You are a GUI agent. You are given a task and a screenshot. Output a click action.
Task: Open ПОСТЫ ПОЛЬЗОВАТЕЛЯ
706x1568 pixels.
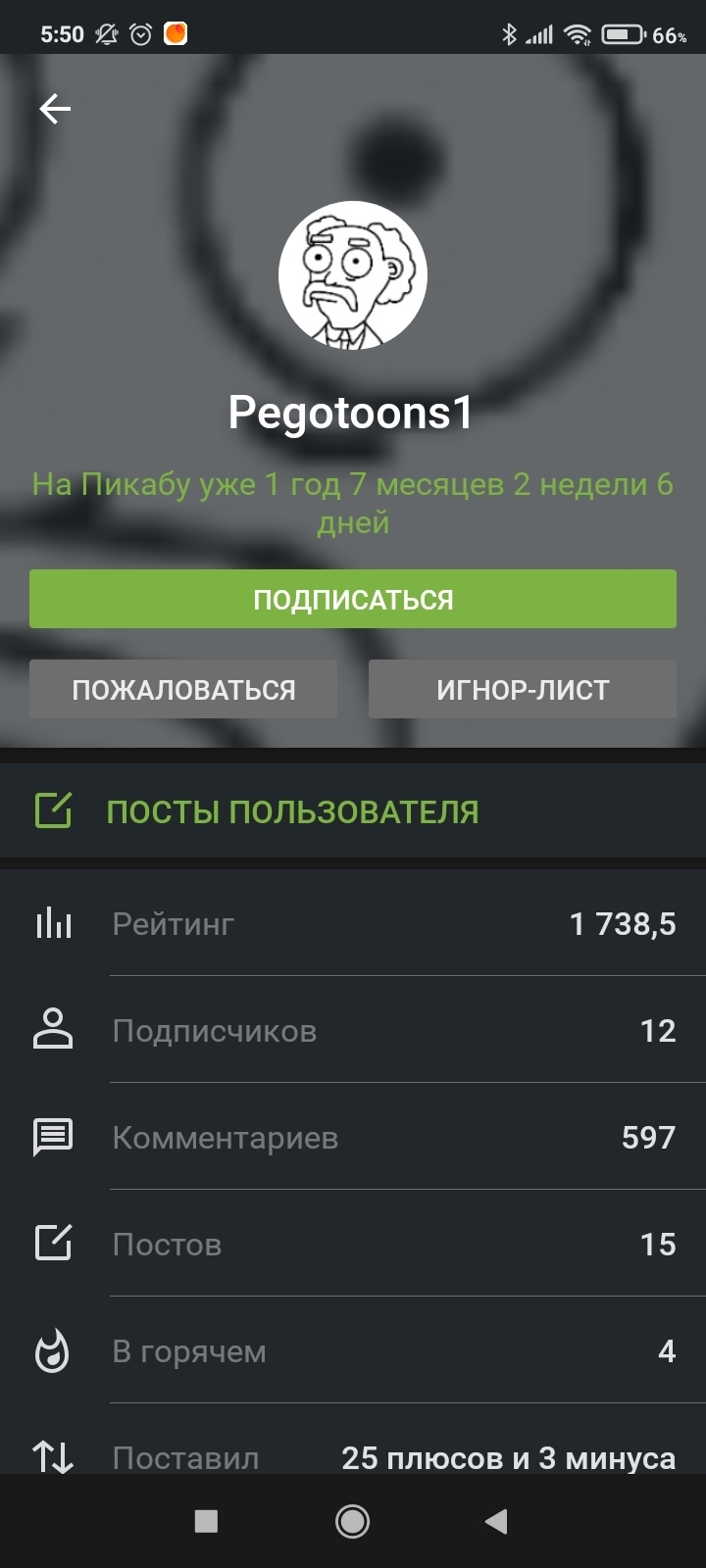pyautogui.click(x=292, y=811)
